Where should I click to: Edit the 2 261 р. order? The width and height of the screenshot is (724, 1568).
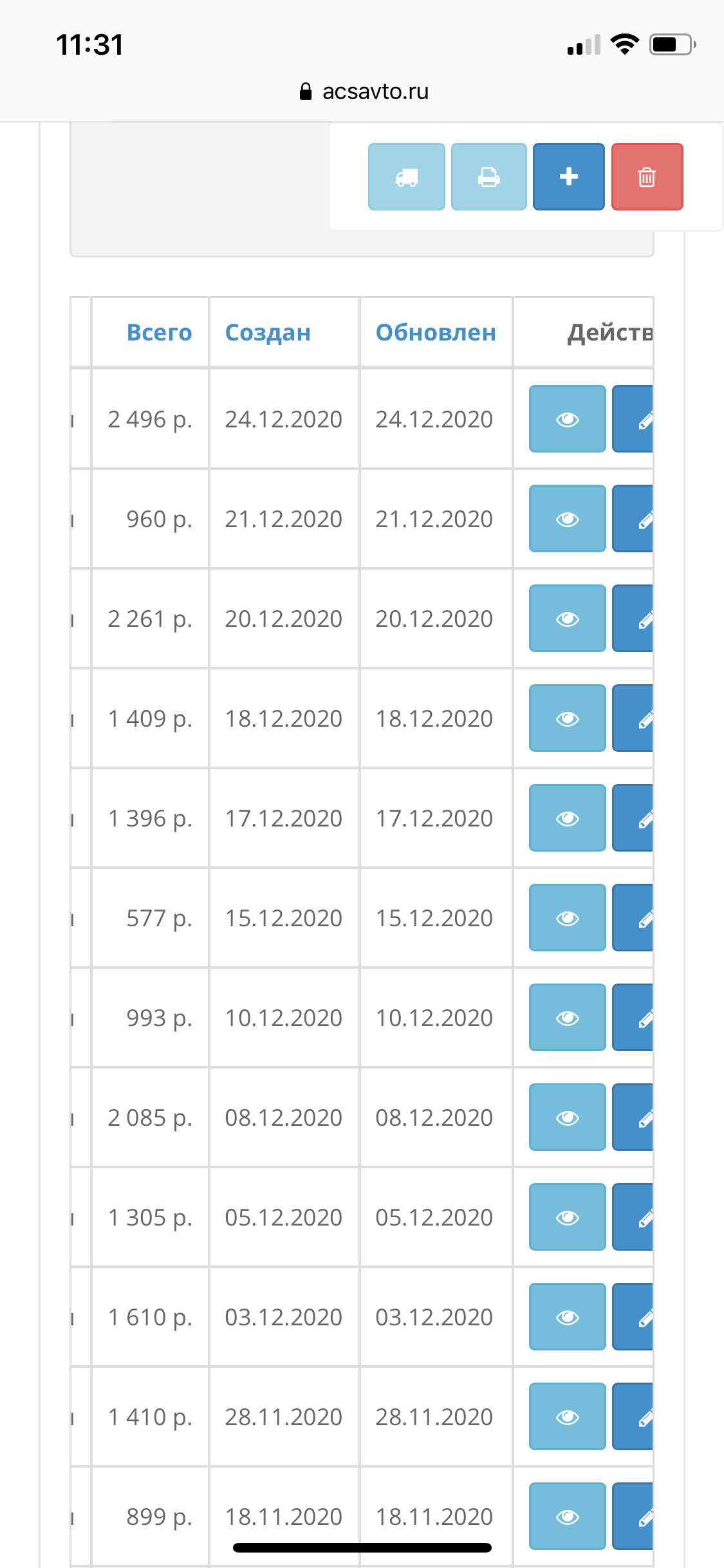(633, 619)
